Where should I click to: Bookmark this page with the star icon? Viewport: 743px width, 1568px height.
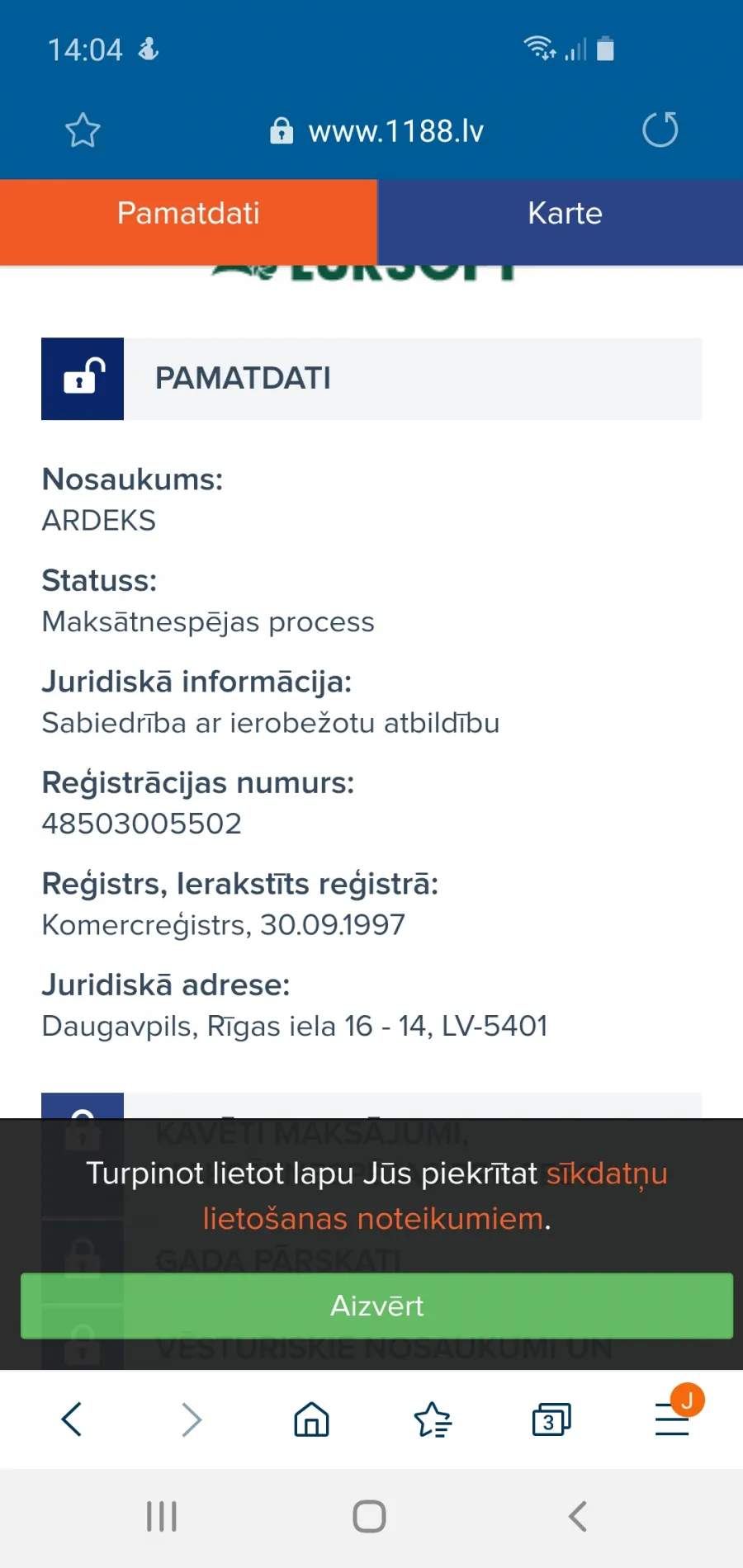point(83,130)
